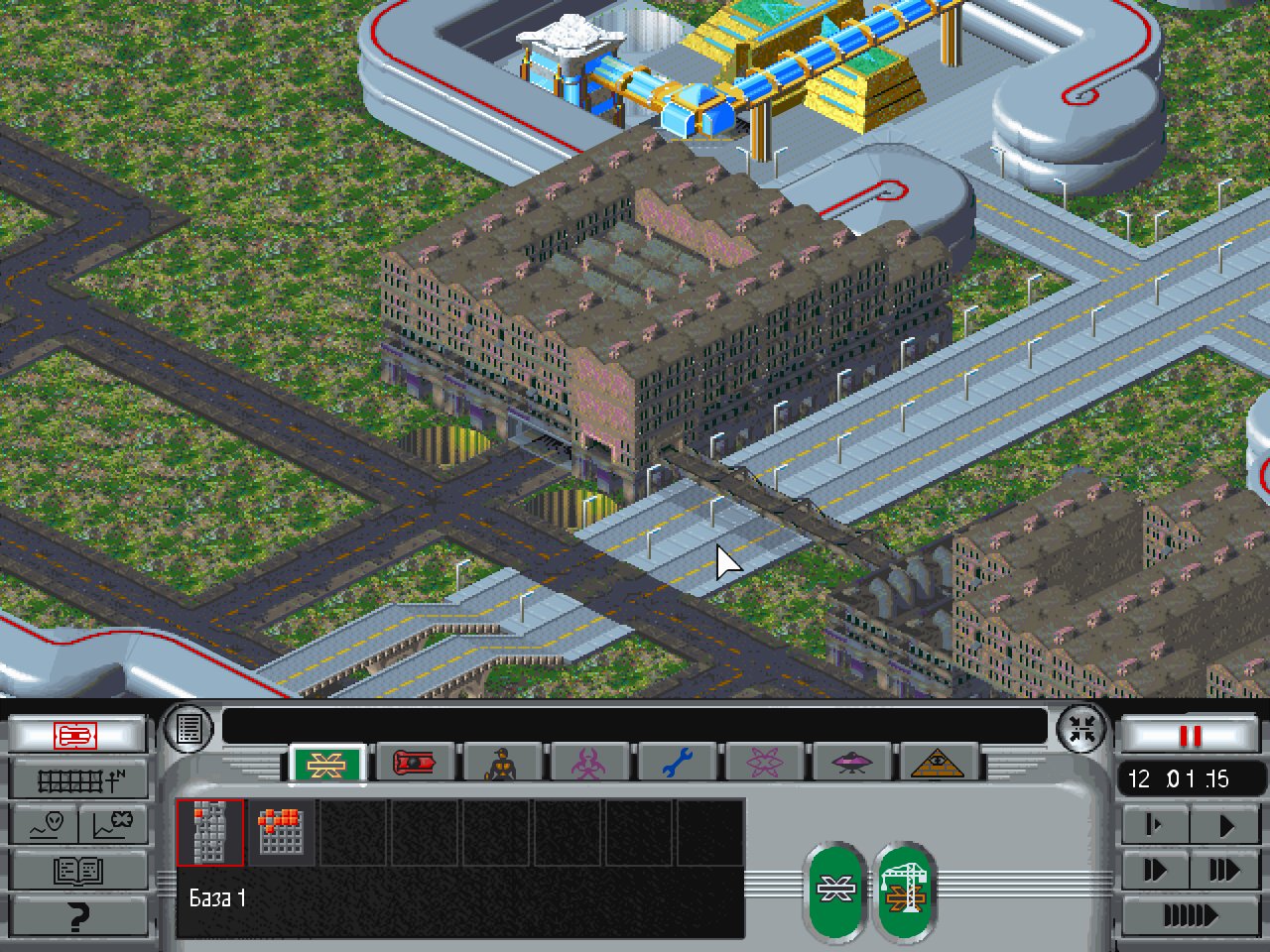Select the second base thumbnail
This screenshot has height=952, width=1270.
[x=281, y=833]
